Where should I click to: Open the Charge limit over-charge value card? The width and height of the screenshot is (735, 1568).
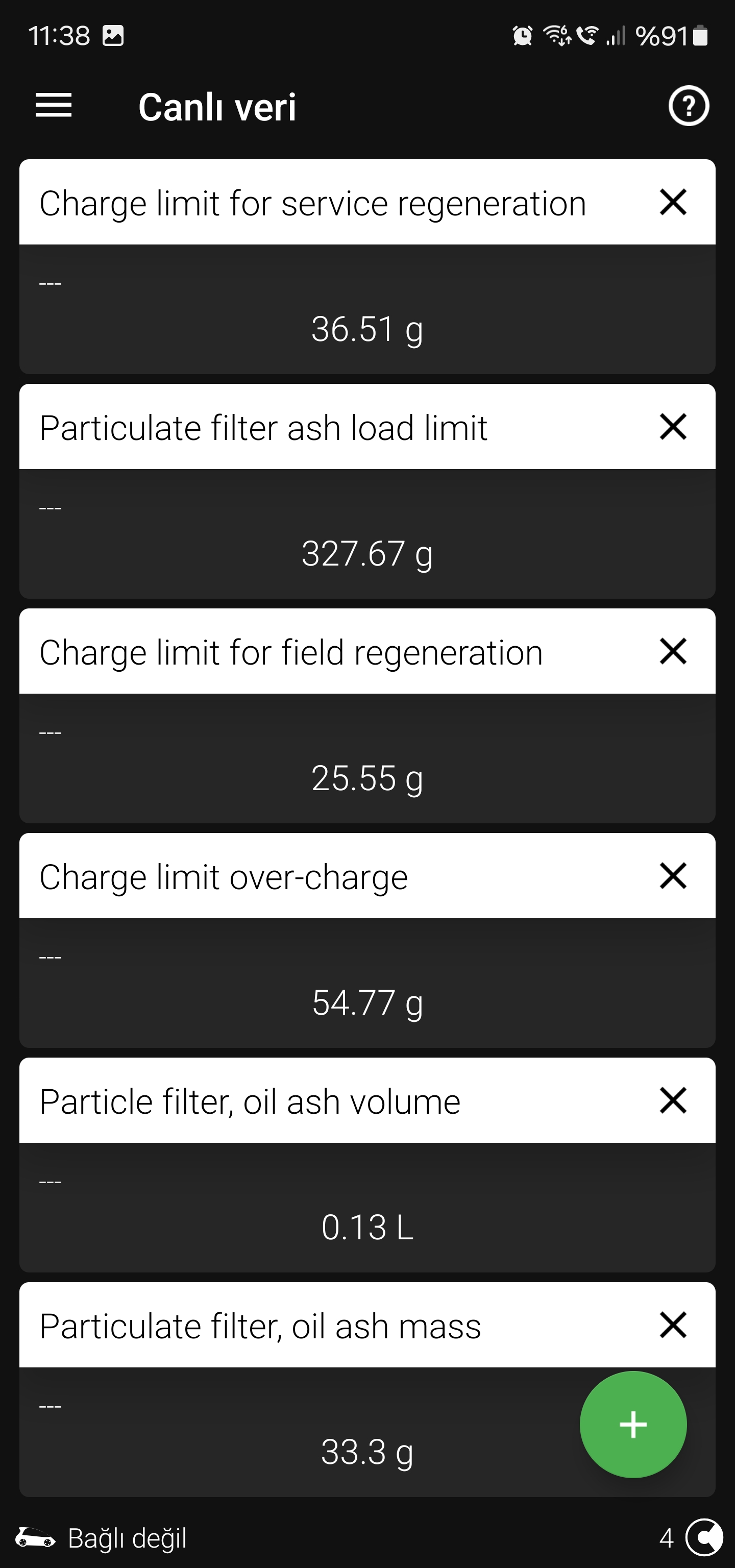[367, 983]
